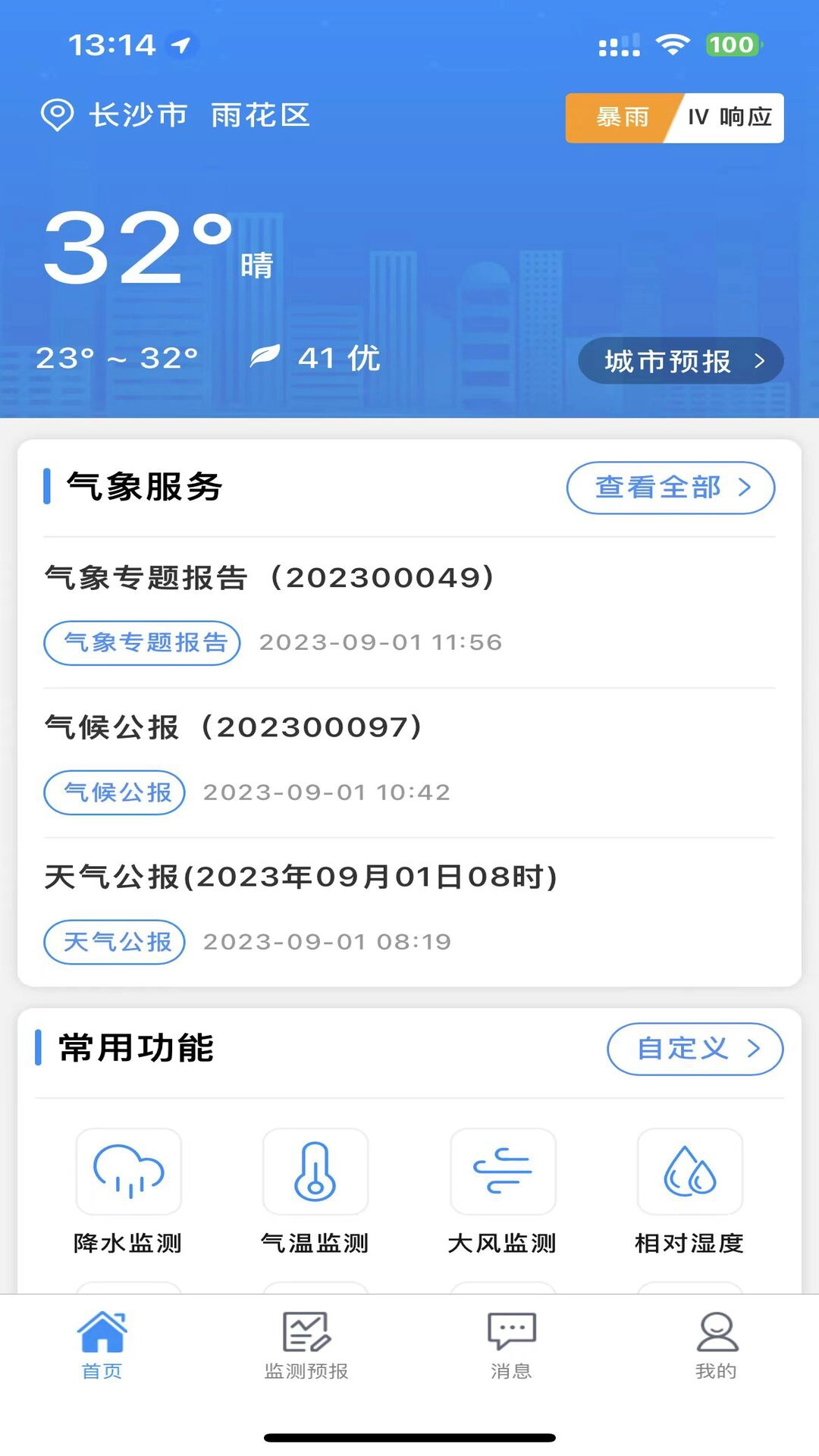Open the 气温监测 temperature monitoring tool
Viewport: 819px width, 1456px height.
pyautogui.click(x=315, y=1170)
